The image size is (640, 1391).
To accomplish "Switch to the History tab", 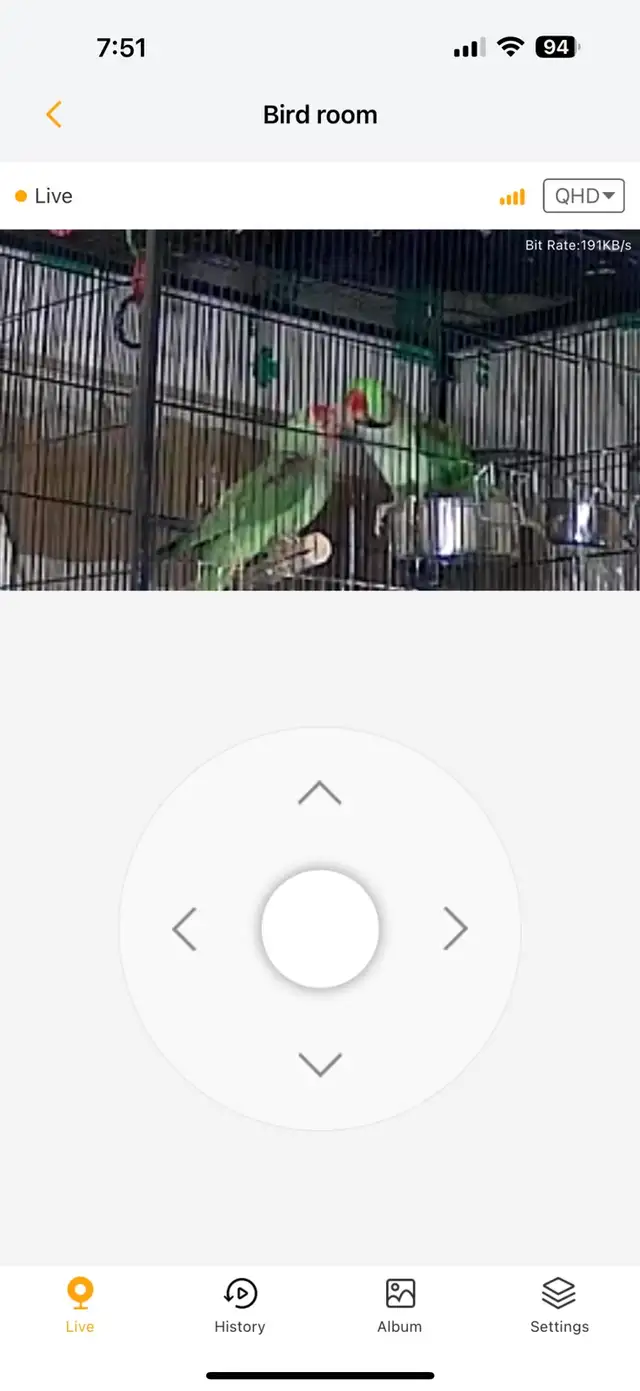I will pyautogui.click(x=240, y=1306).
